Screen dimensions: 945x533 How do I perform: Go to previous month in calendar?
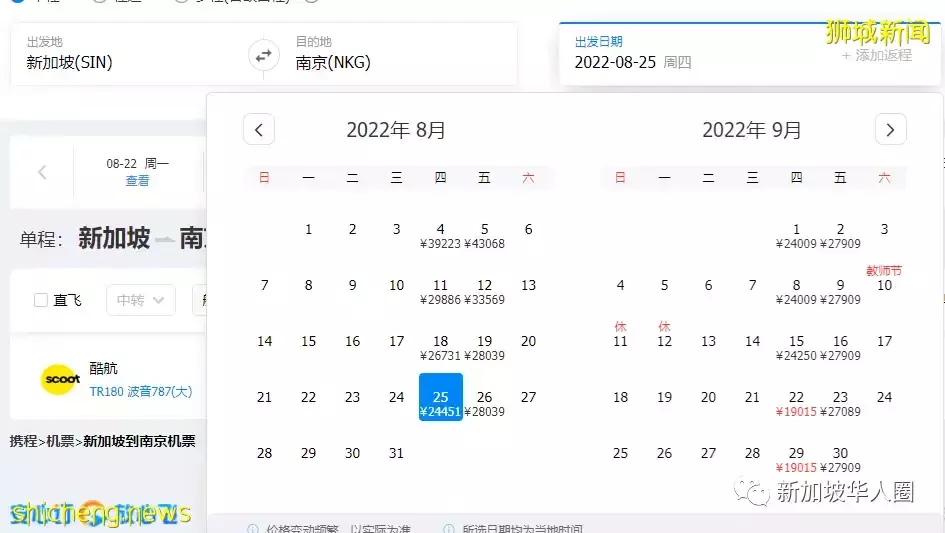[259, 130]
